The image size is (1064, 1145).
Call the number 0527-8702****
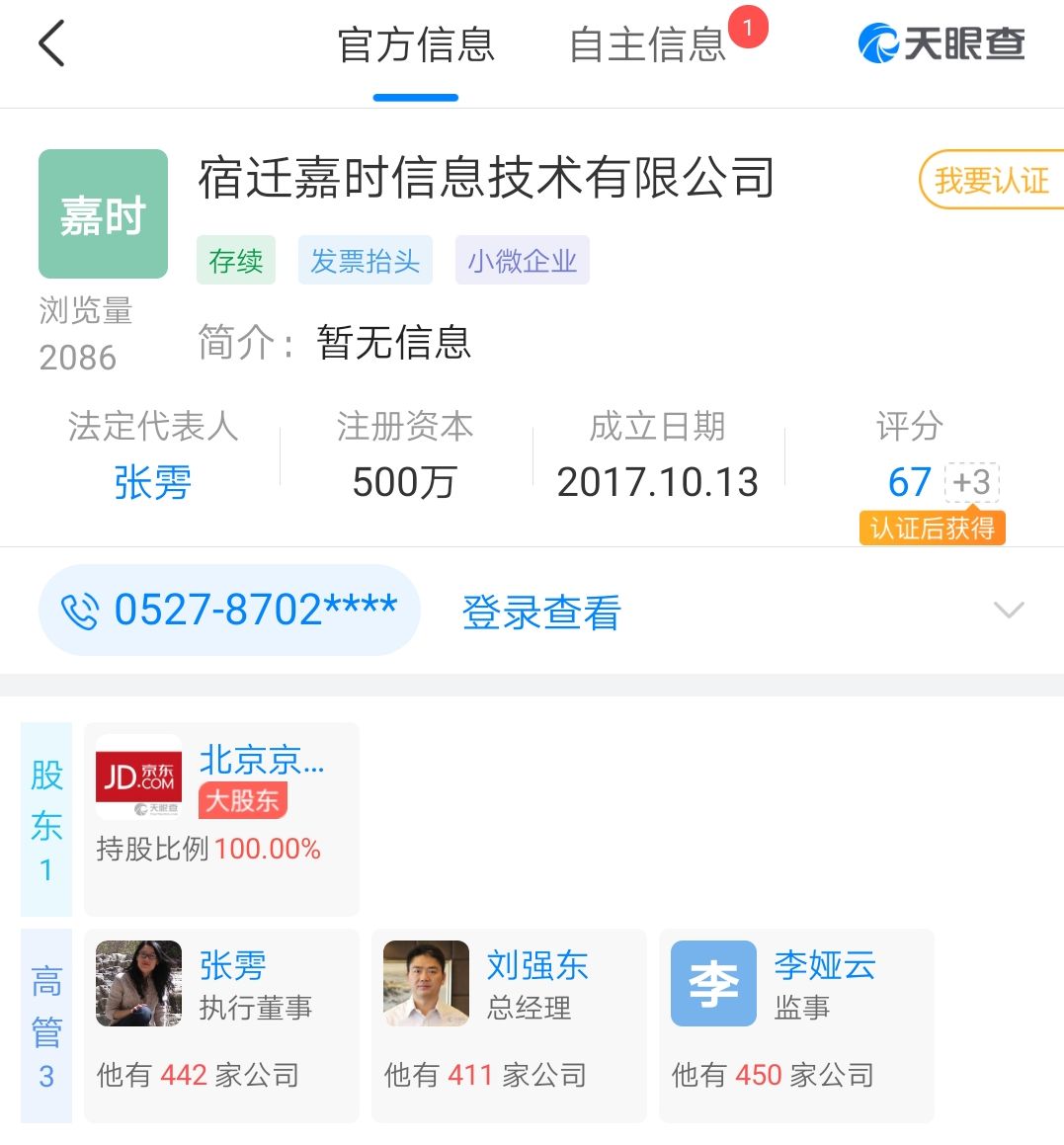pos(229,611)
